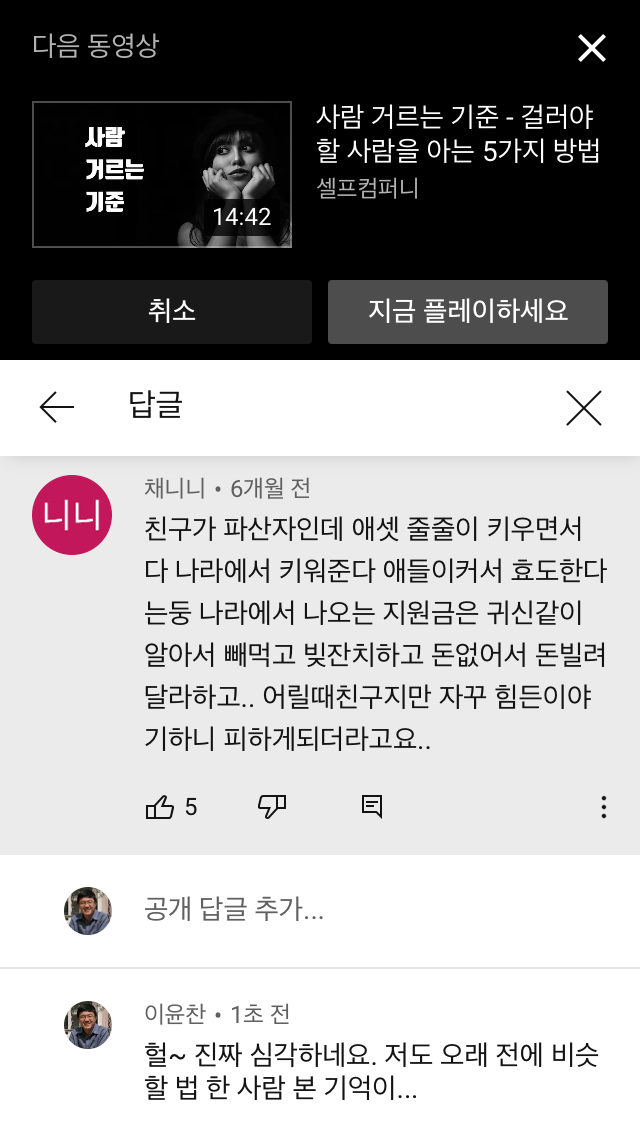This screenshot has height=1136, width=640.
Task: Close the next video overlay
Action: (x=591, y=49)
